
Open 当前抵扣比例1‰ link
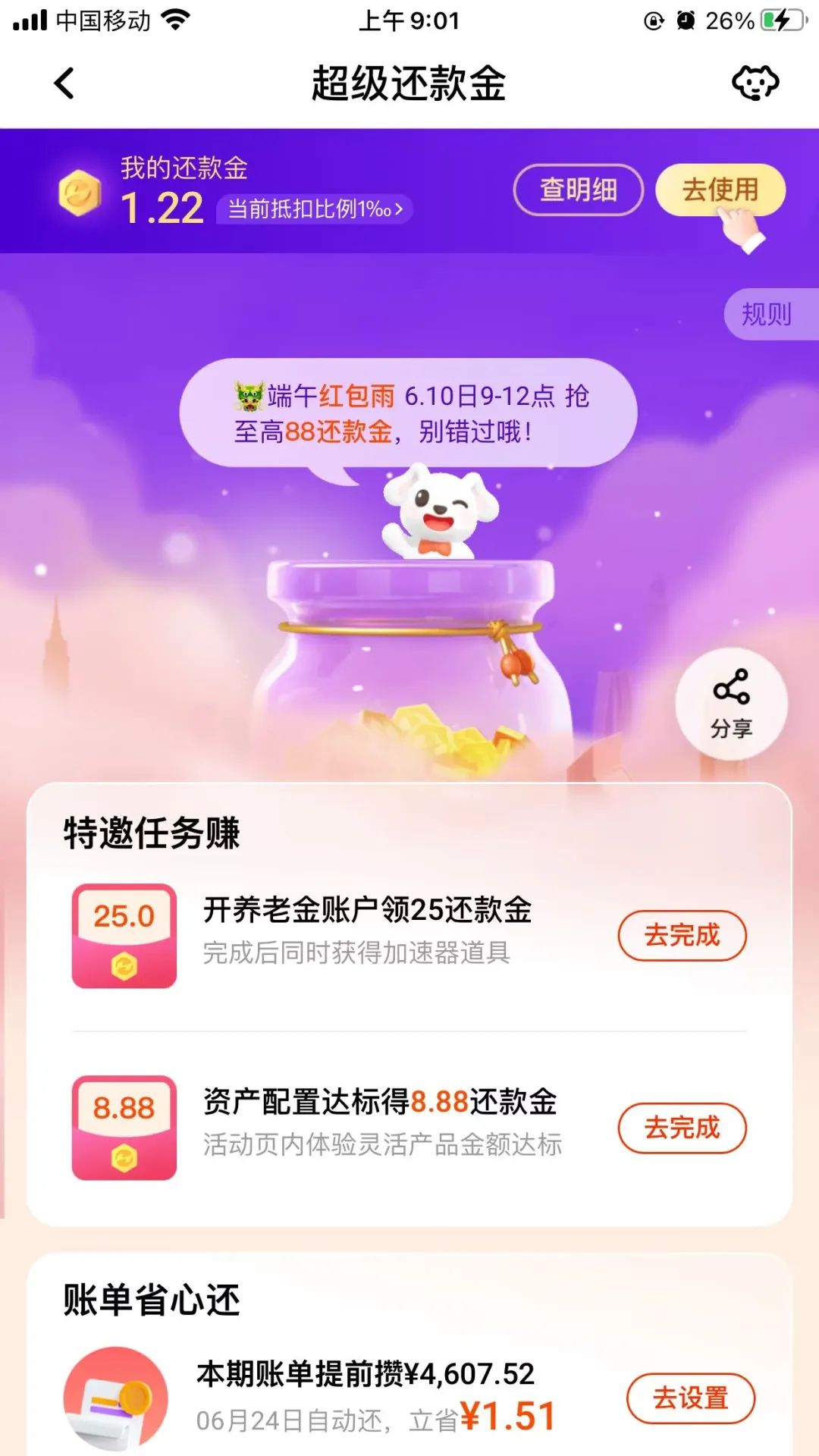315,209
